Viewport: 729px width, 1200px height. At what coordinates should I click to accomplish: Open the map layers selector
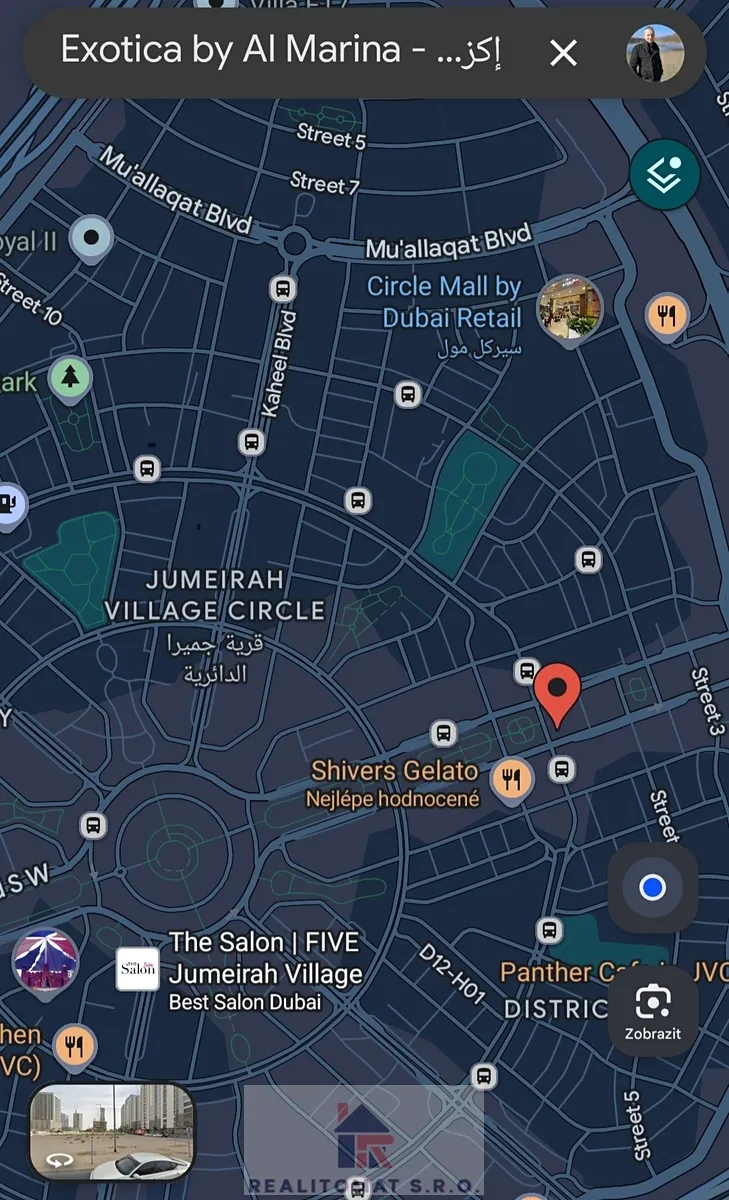[663, 175]
